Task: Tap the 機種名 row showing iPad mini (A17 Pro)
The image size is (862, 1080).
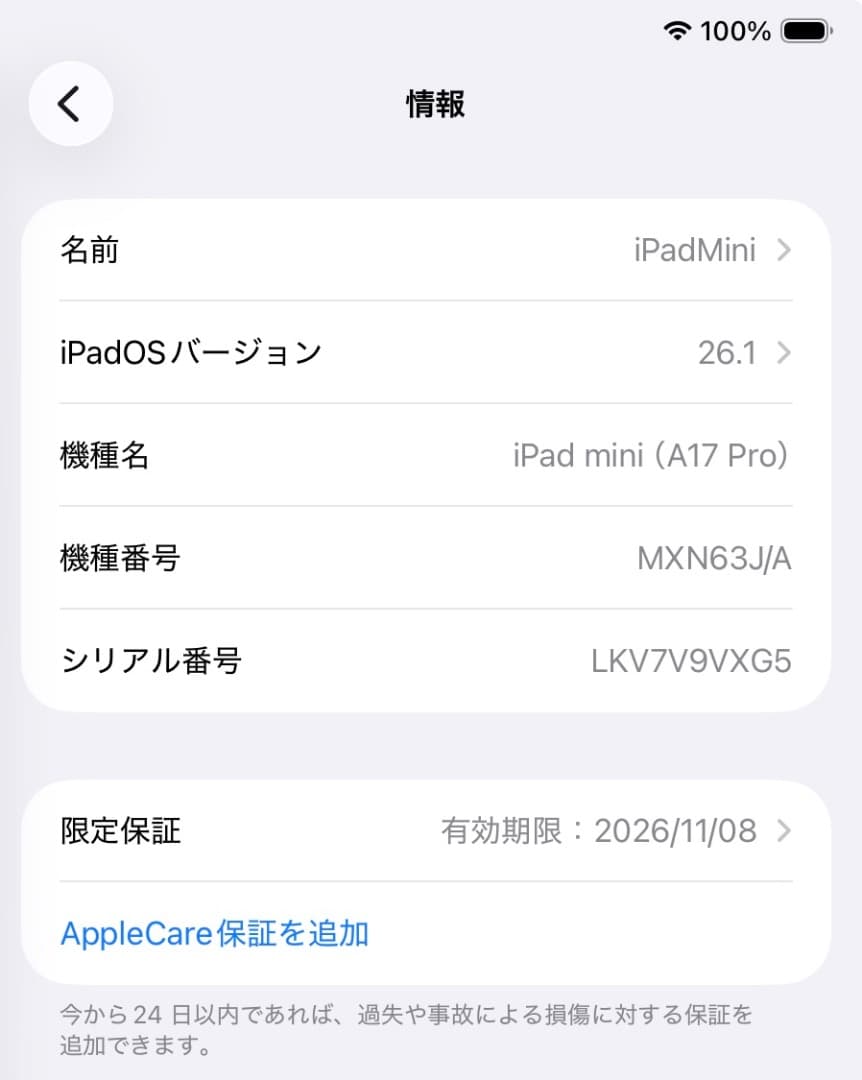Action: tap(430, 455)
